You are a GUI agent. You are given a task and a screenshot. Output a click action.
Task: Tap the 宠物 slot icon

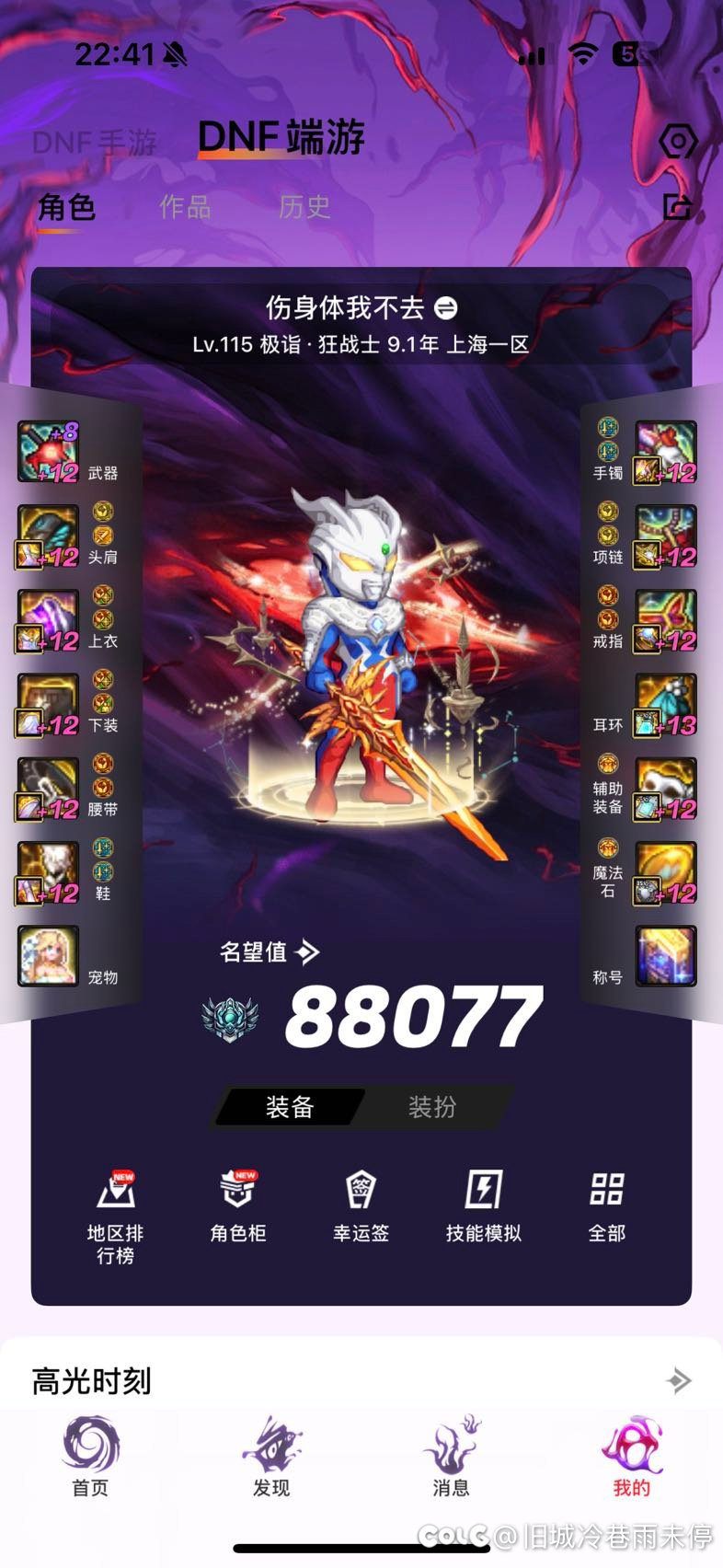click(x=49, y=957)
